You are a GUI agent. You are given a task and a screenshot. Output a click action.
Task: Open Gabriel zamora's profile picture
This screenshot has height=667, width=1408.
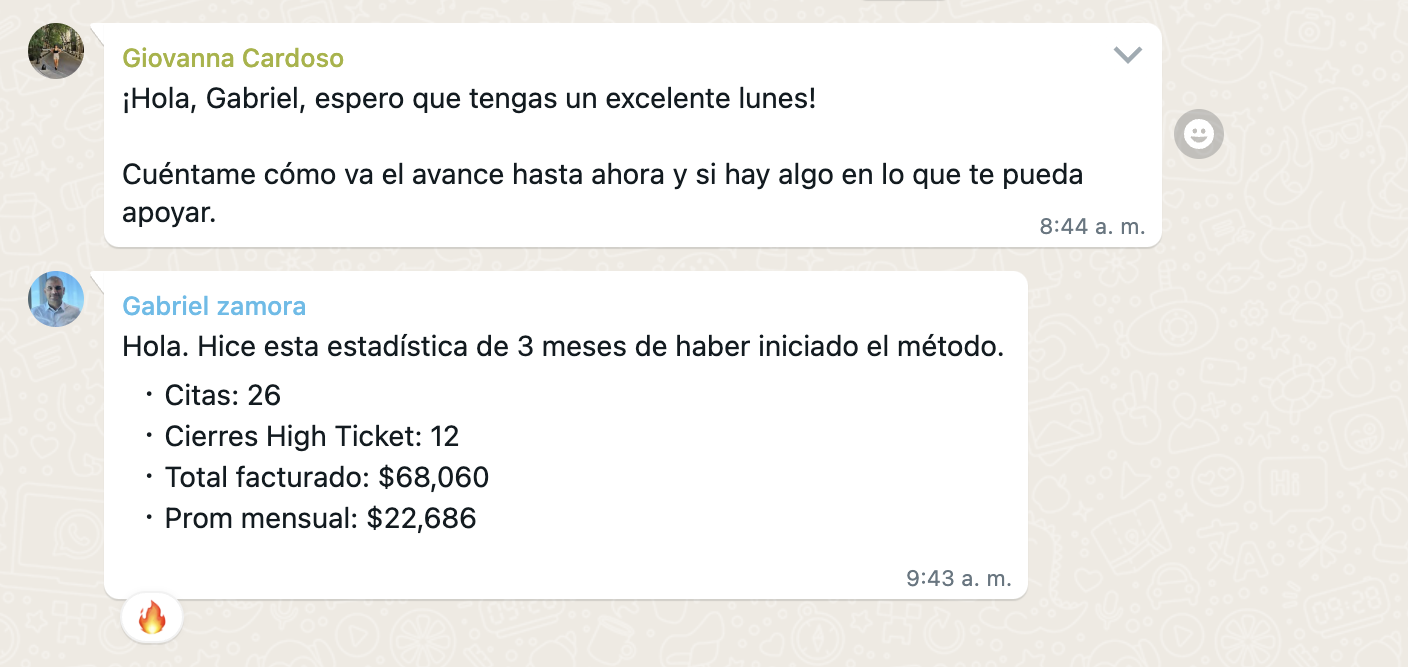tap(56, 299)
